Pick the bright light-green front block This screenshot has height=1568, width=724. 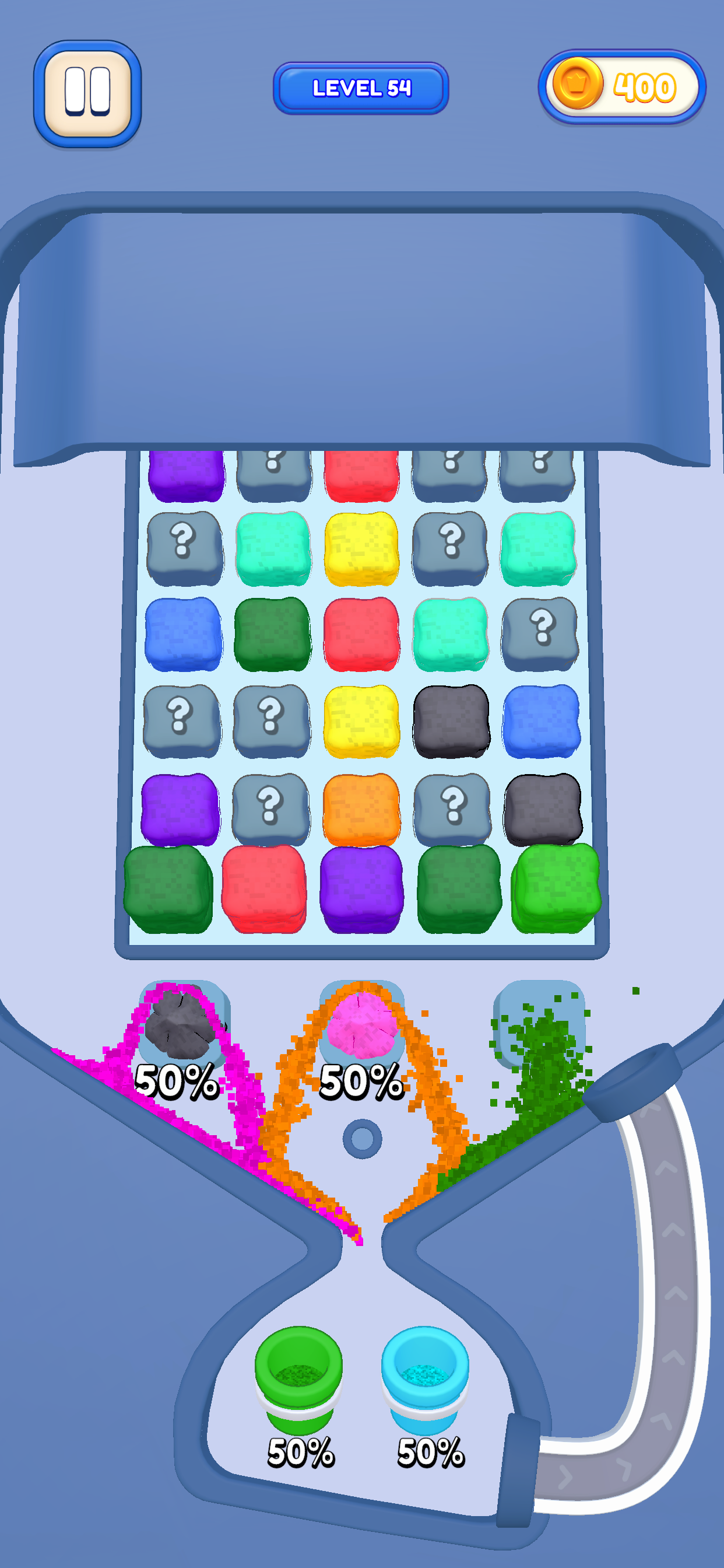(x=556, y=887)
